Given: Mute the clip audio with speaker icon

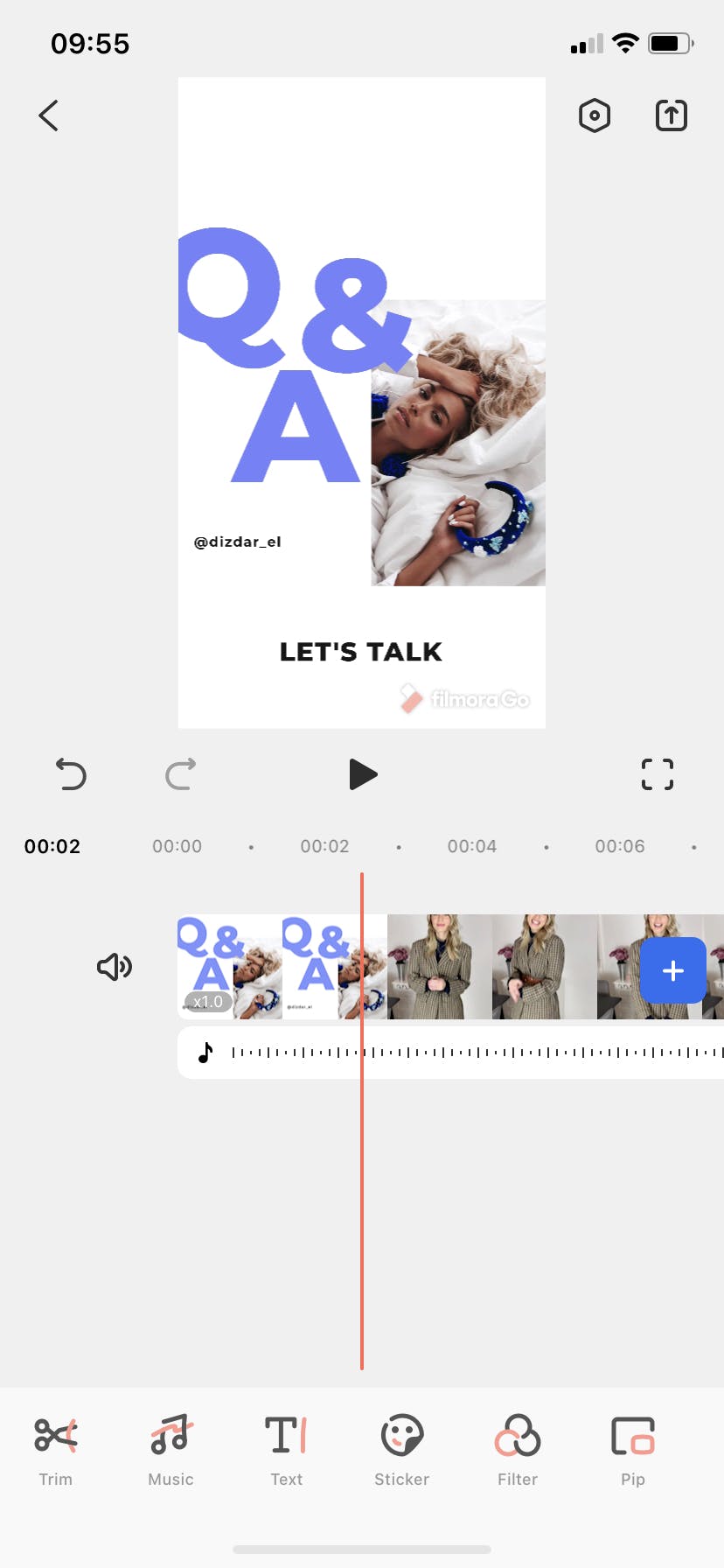Looking at the screenshot, I should click(114, 967).
